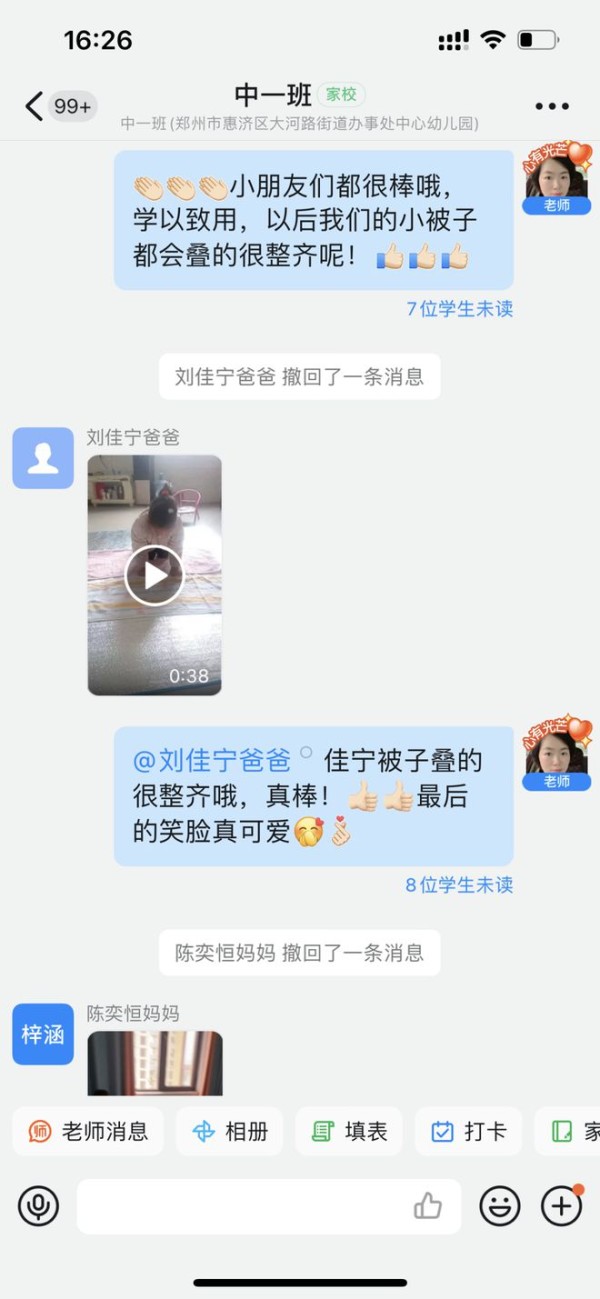
Task: Open 老师消息 shortcut
Action: [88, 1131]
